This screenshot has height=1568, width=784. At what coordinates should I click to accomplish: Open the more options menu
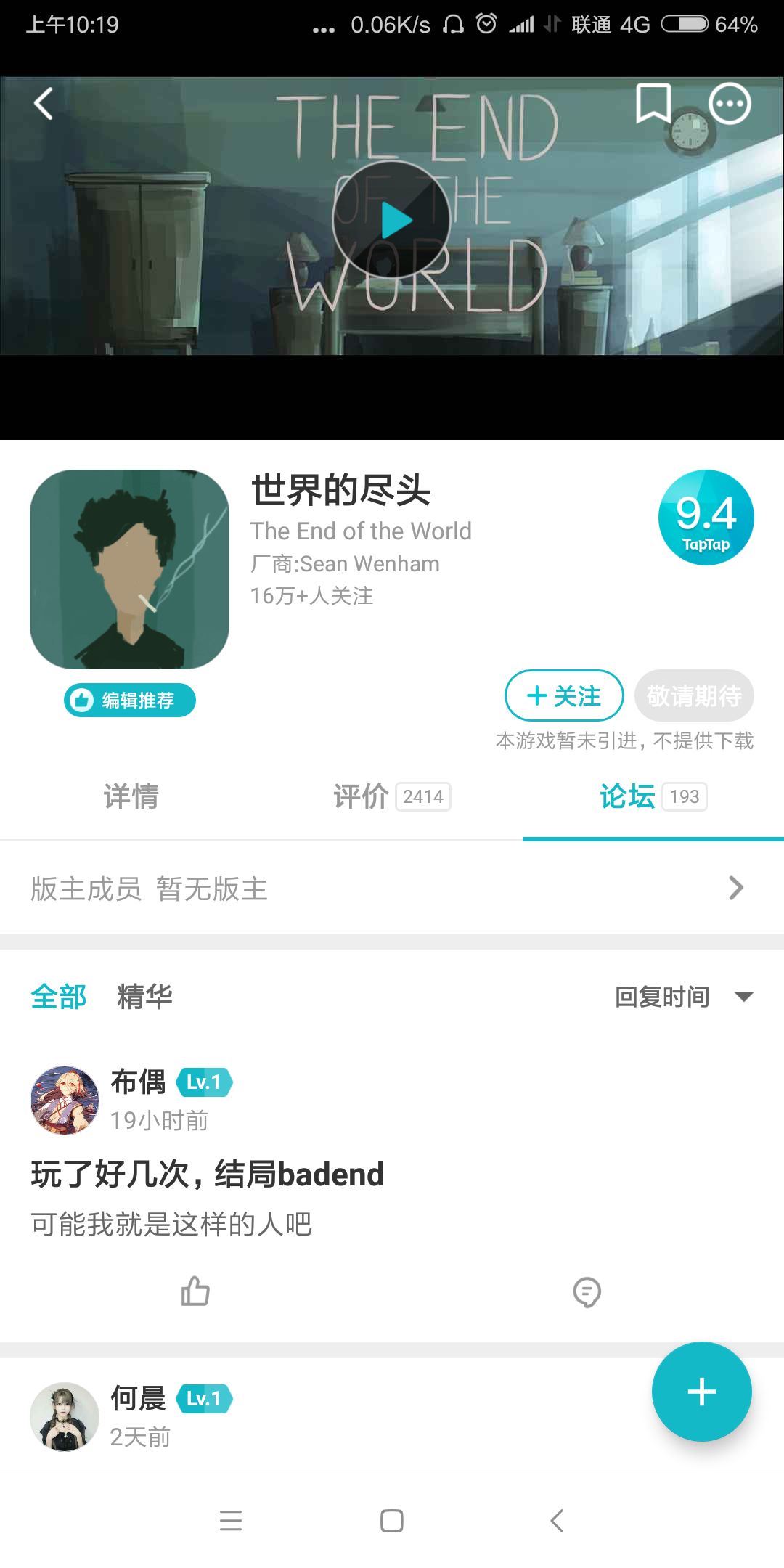pyautogui.click(x=729, y=104)
